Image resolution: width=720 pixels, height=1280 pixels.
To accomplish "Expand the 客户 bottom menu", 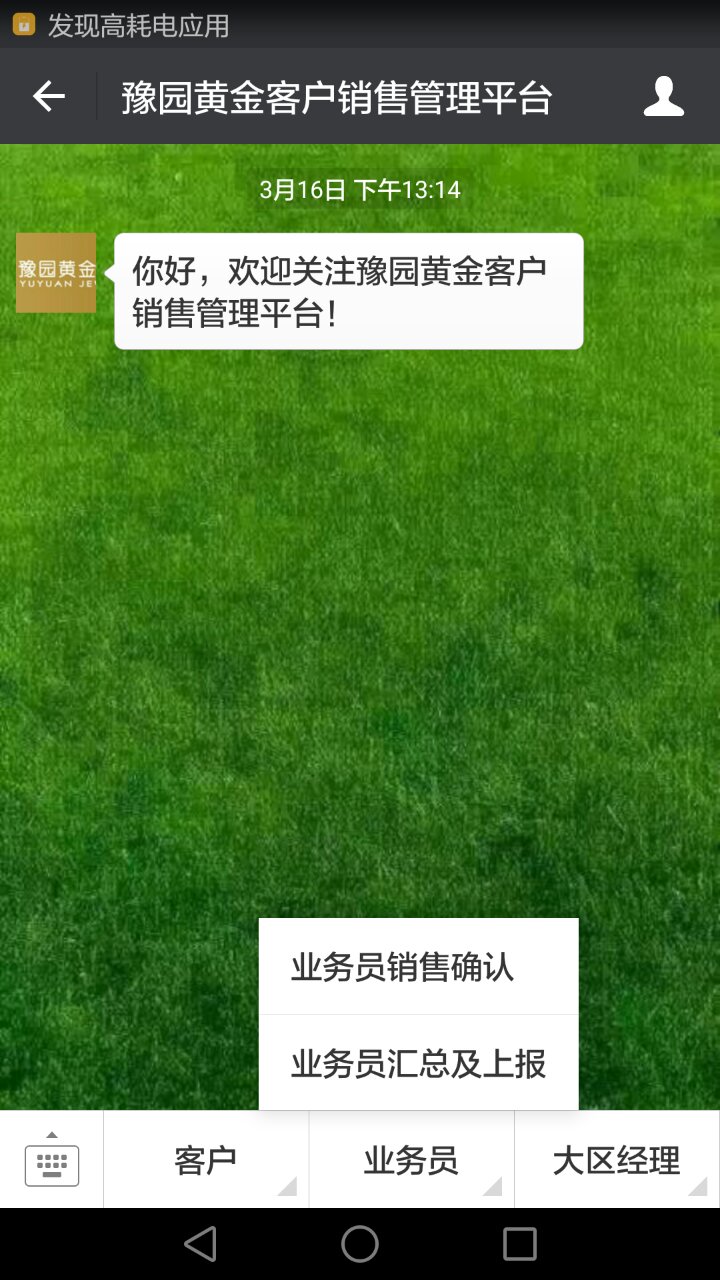I will 206,1160.
